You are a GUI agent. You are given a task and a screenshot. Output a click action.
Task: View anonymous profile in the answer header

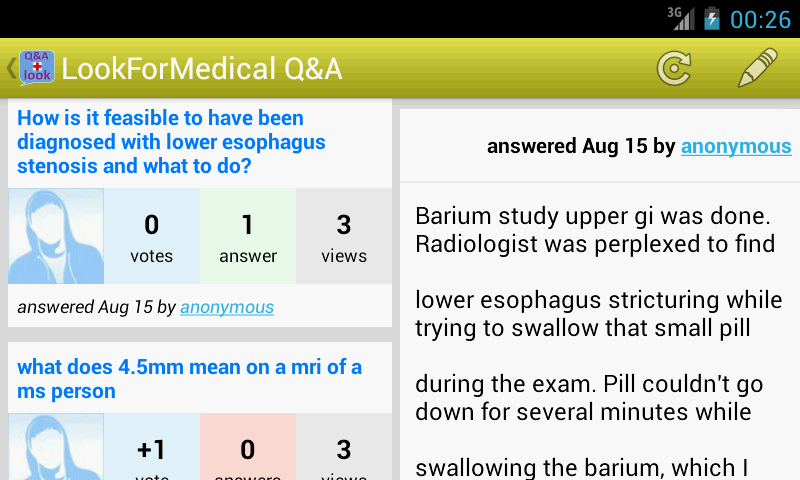[736, 147]
